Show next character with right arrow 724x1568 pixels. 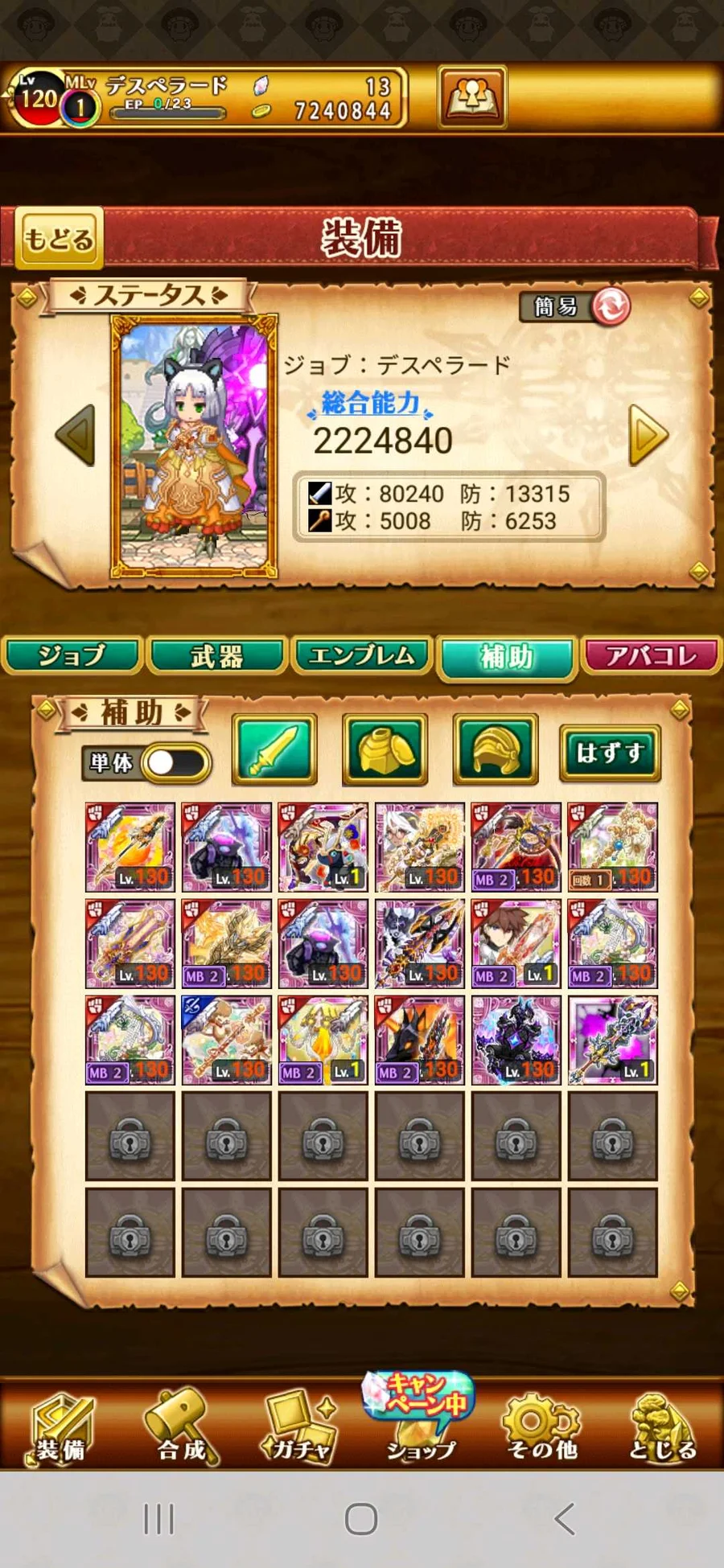pyautogui.click(x=648, y=435)
